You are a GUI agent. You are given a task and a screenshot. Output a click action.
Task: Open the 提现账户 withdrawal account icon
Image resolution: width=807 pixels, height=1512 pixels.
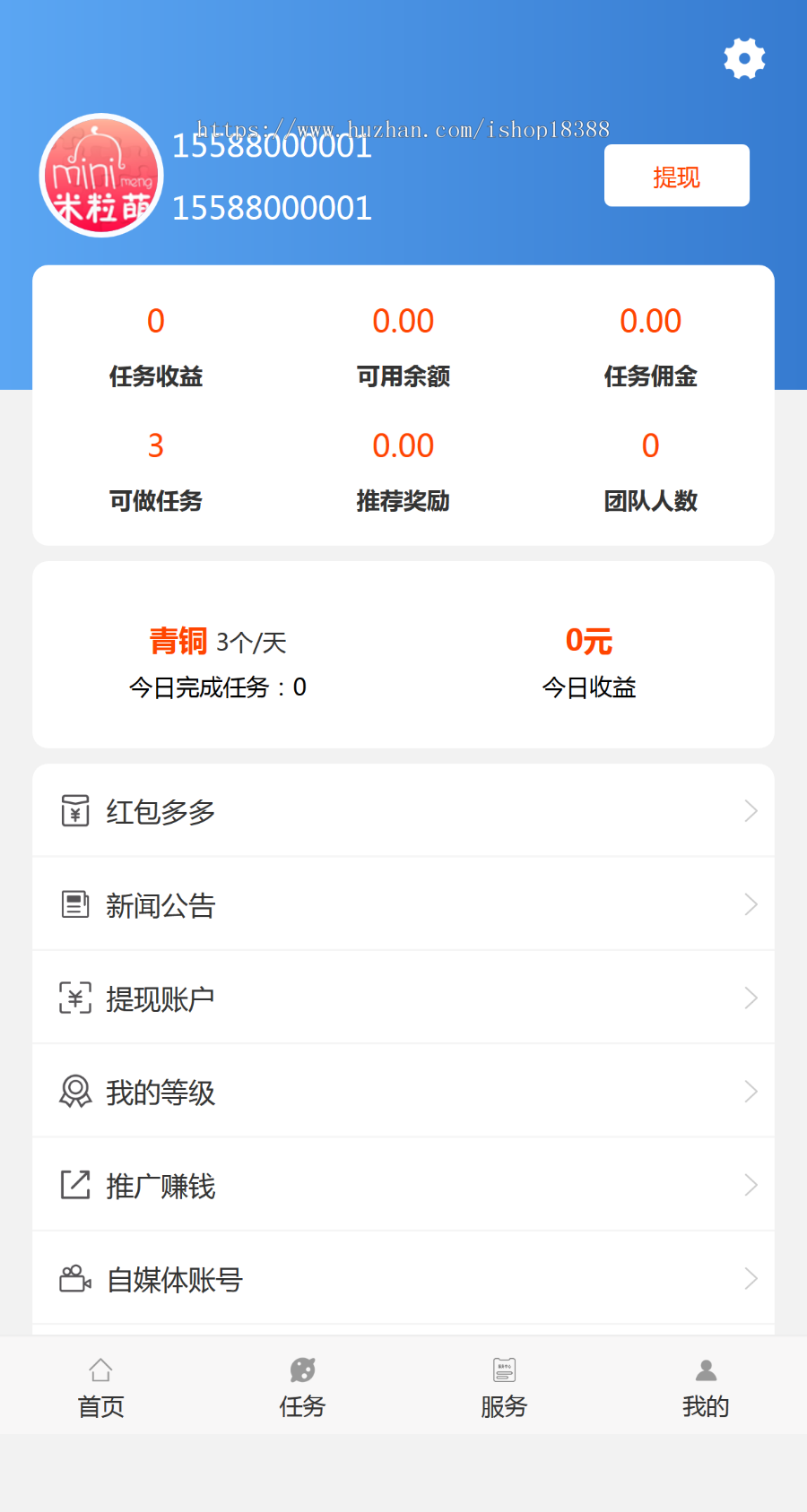(x=74, y=998)
